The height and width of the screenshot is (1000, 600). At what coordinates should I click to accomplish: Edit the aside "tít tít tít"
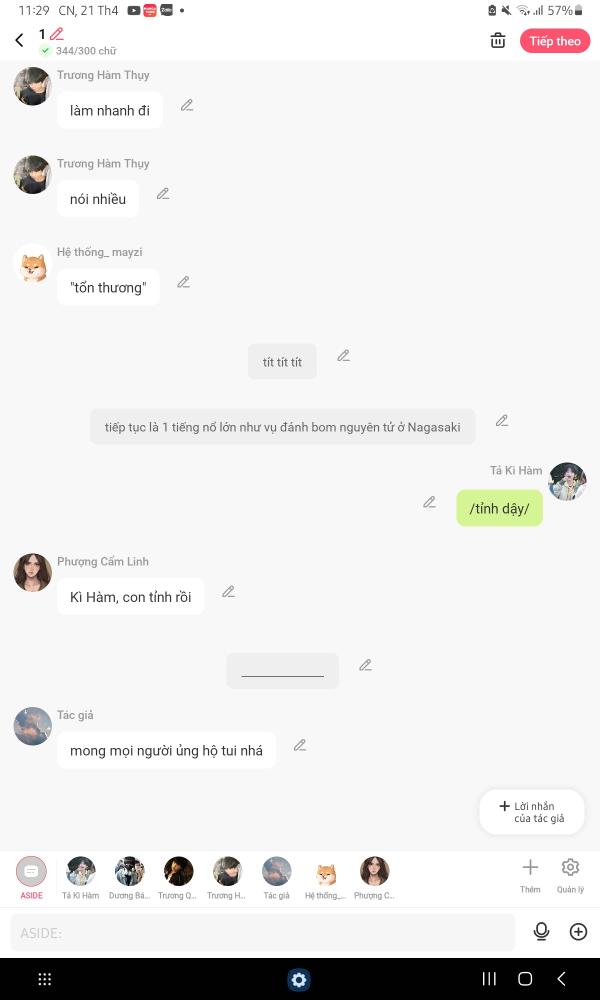point(344,356)
